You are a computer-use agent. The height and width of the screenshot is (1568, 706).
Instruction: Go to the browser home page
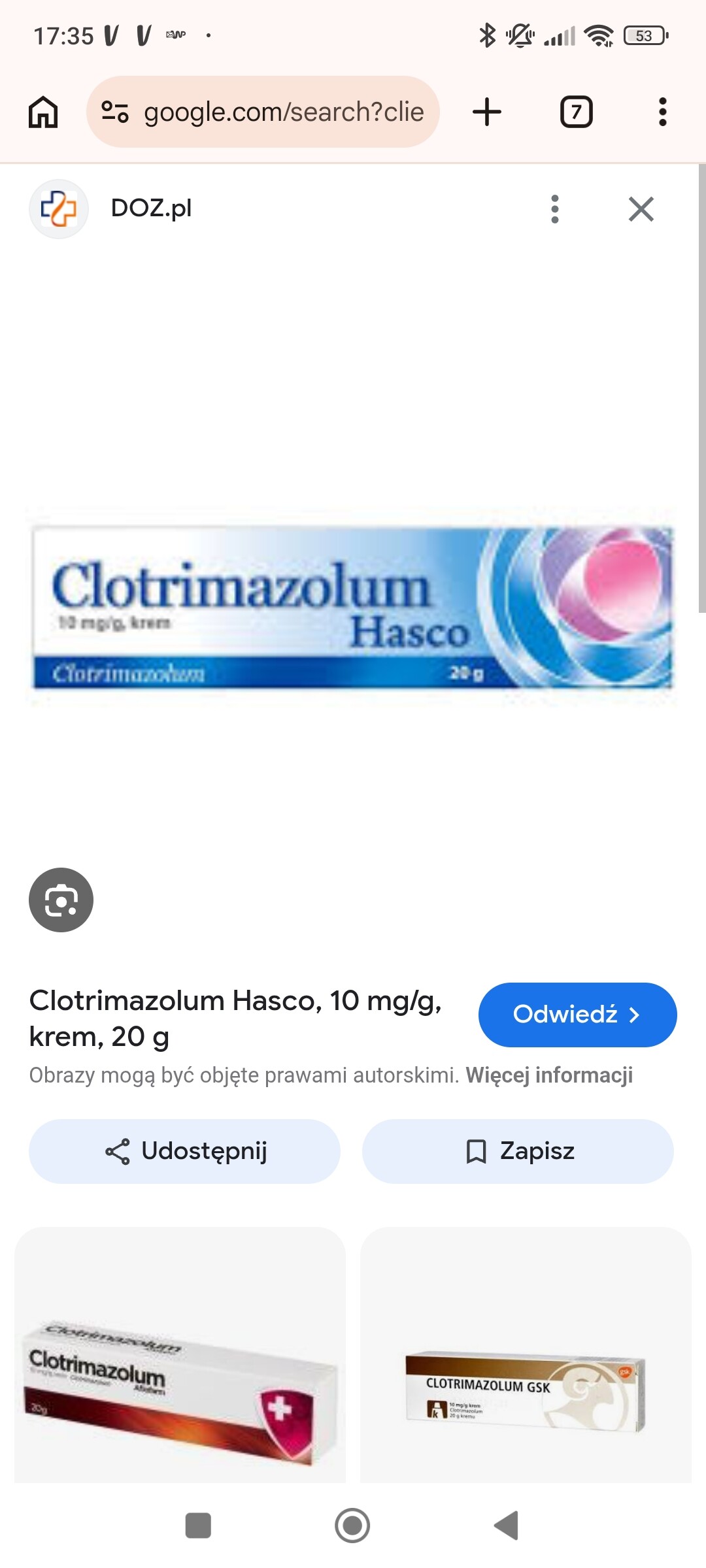[43, 112]
